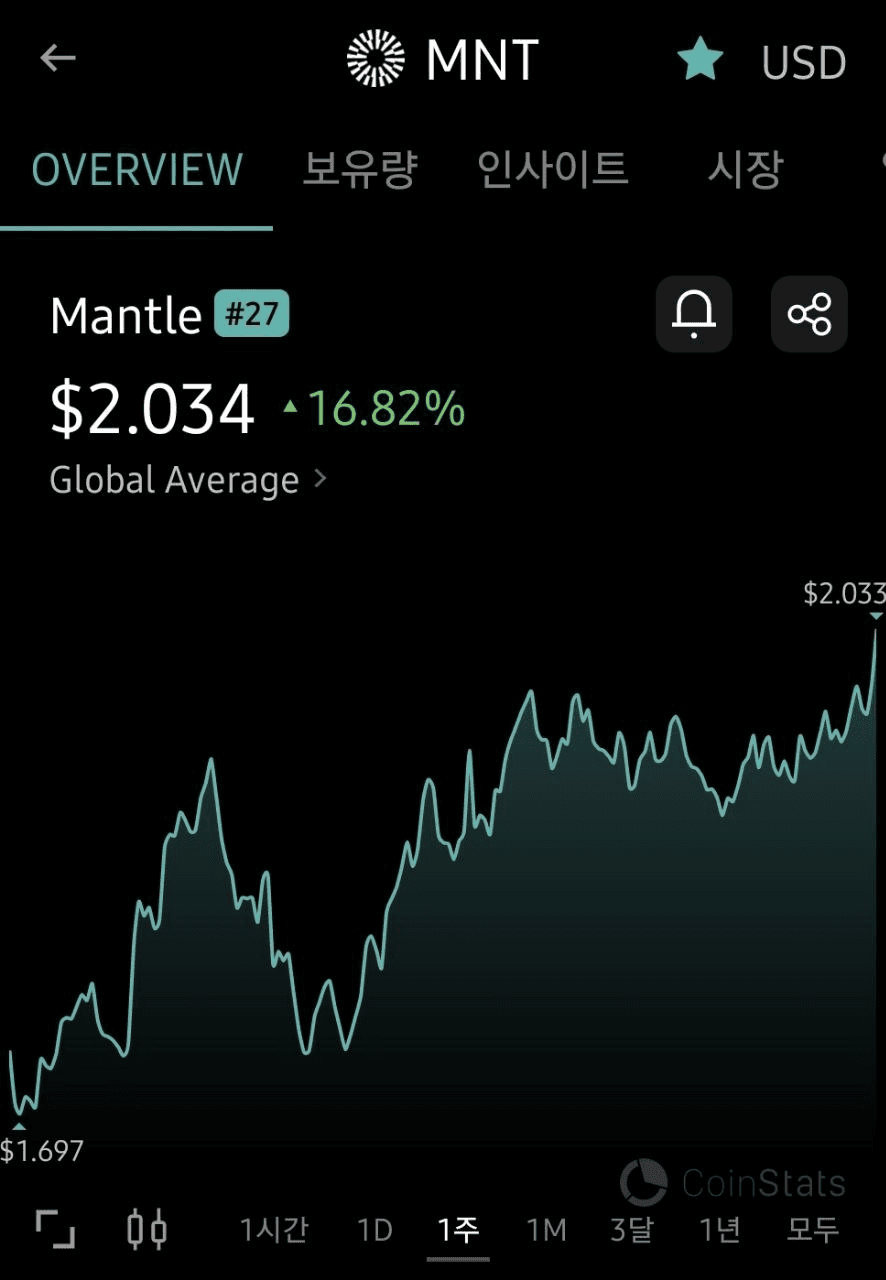886x1280 pixels.
Task: Select the OVERVIEW tab
Action: click(137, 169)
